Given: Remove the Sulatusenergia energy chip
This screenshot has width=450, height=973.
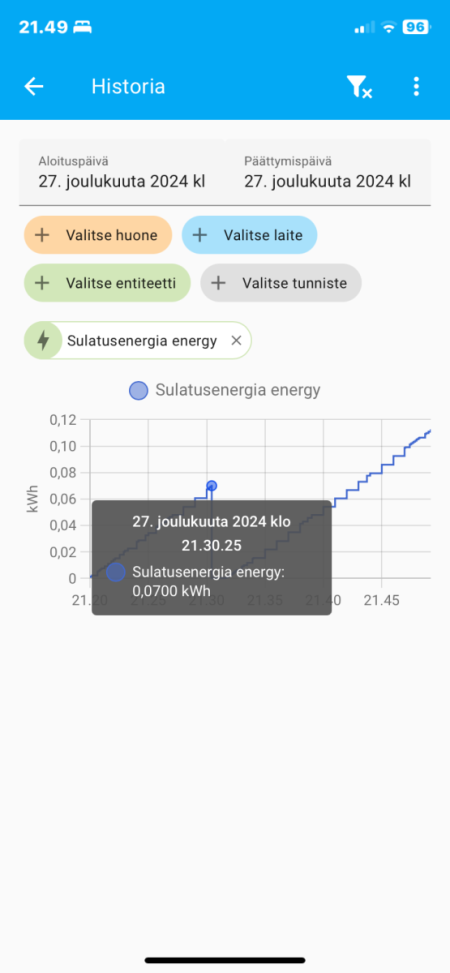Looking at the screenshot, I should [x=236, y=341].
